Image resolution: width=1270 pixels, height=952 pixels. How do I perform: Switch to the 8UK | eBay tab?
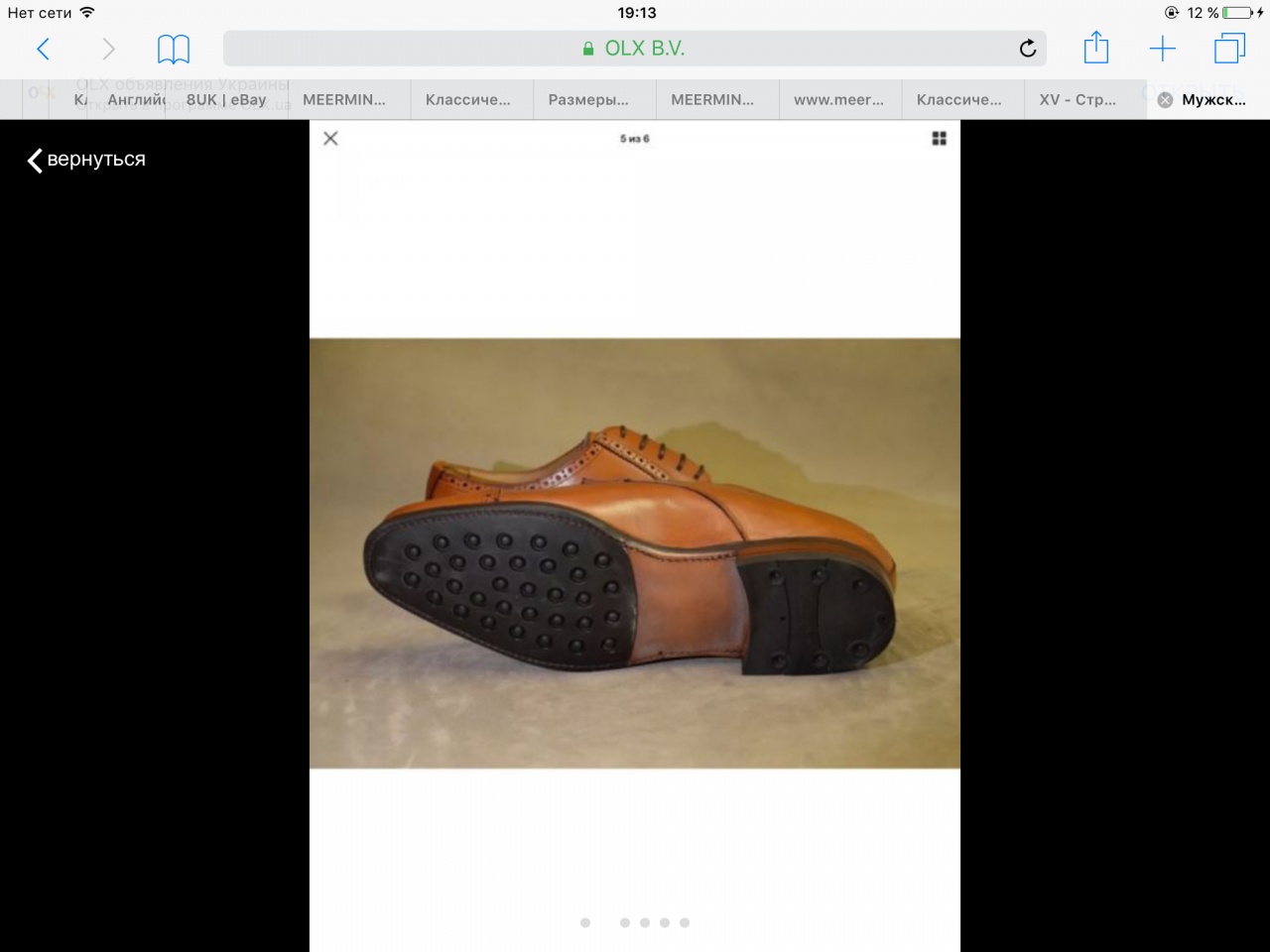click(x=226, y=100)
